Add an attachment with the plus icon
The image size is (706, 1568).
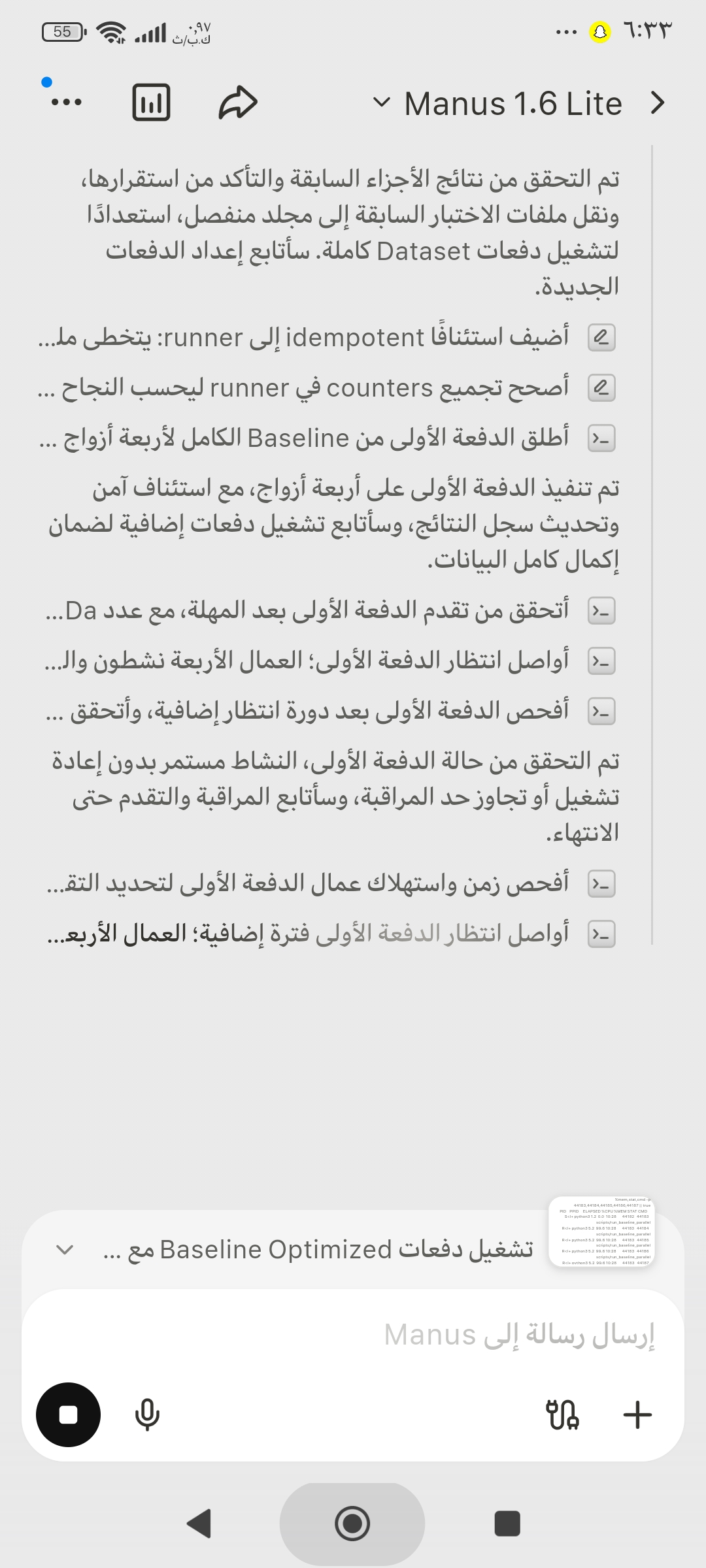(x=637, y=1415)
